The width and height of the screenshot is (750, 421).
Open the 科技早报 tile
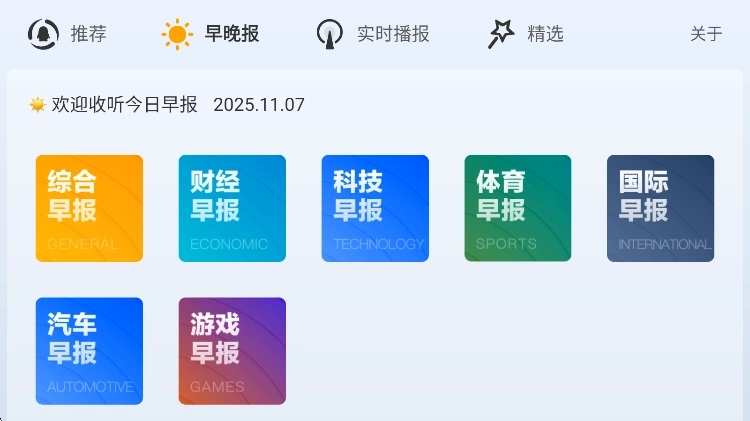point(375,208)
